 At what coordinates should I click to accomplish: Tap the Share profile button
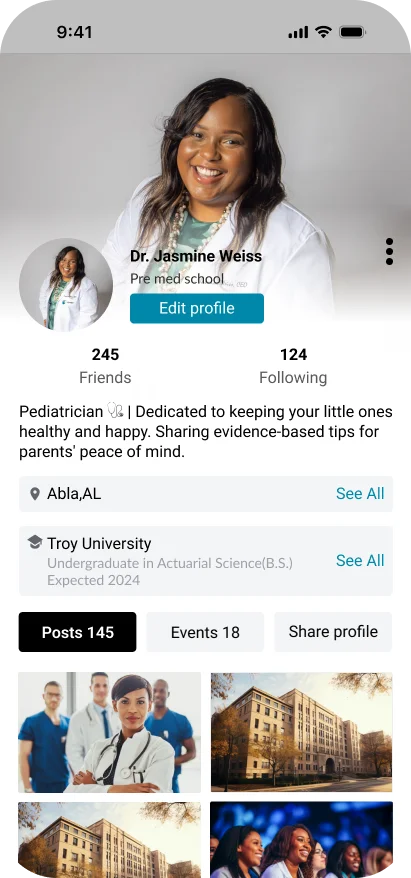333,632
